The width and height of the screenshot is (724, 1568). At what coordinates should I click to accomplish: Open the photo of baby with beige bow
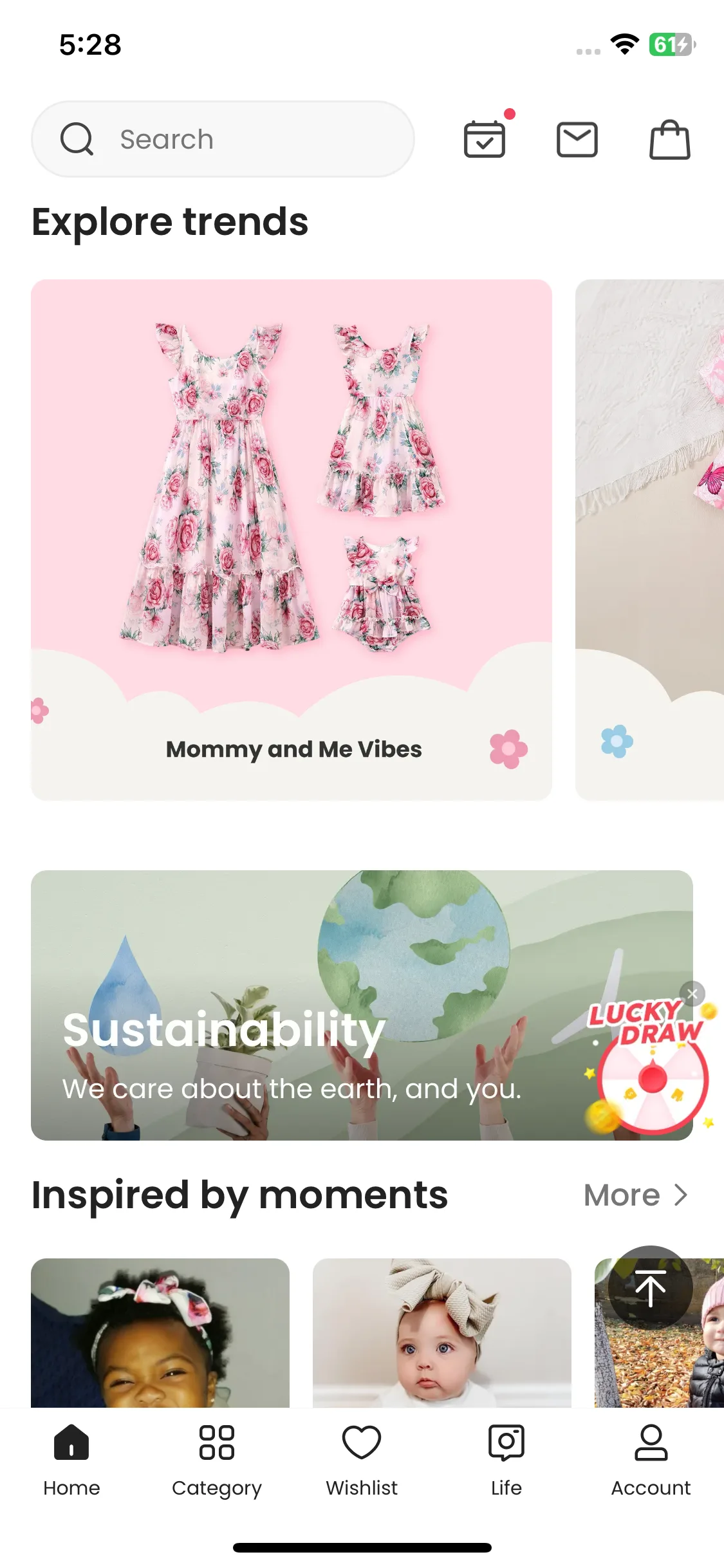(x=442, y=1332)
